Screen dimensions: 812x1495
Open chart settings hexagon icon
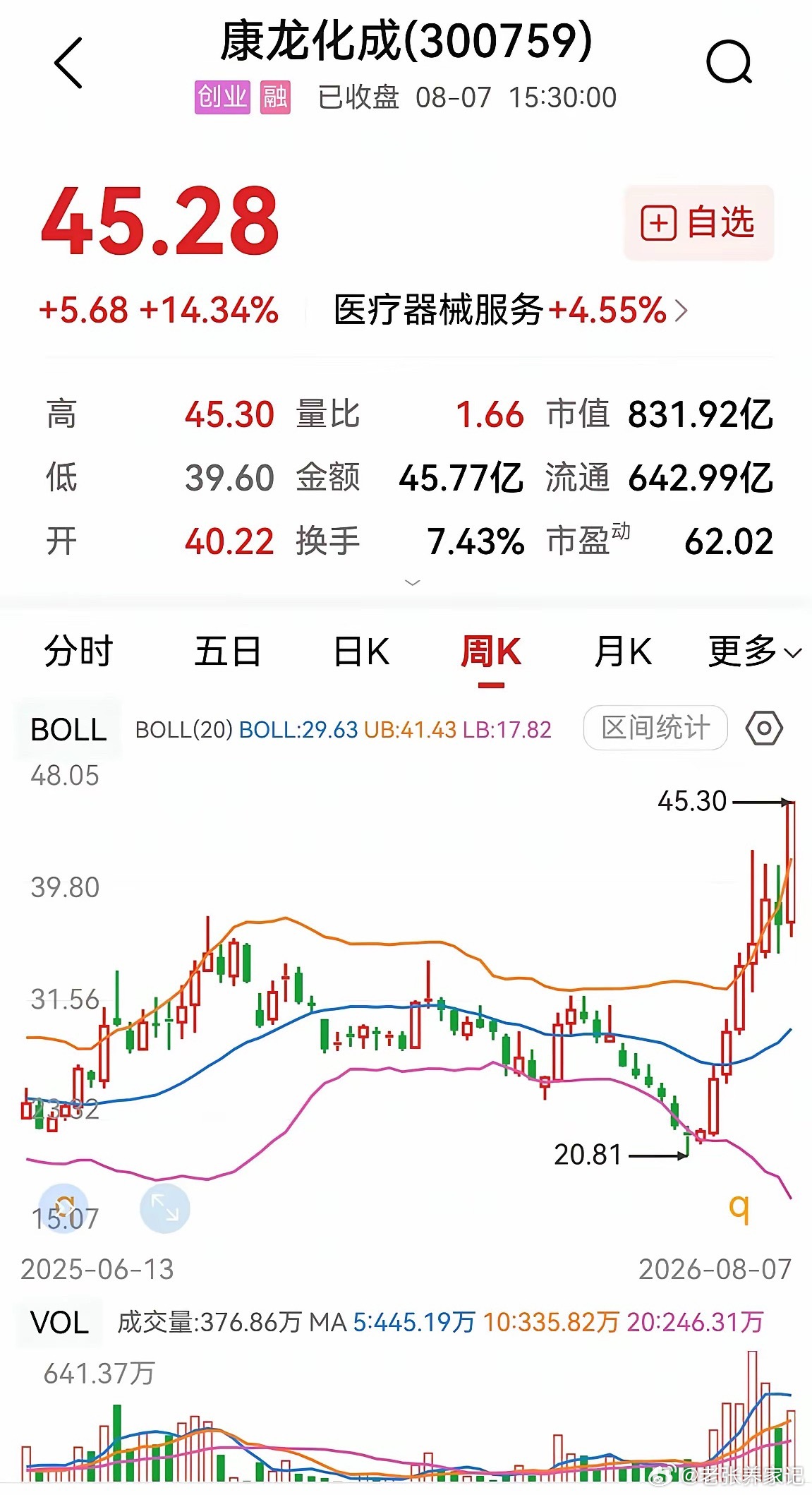(764, 728)
